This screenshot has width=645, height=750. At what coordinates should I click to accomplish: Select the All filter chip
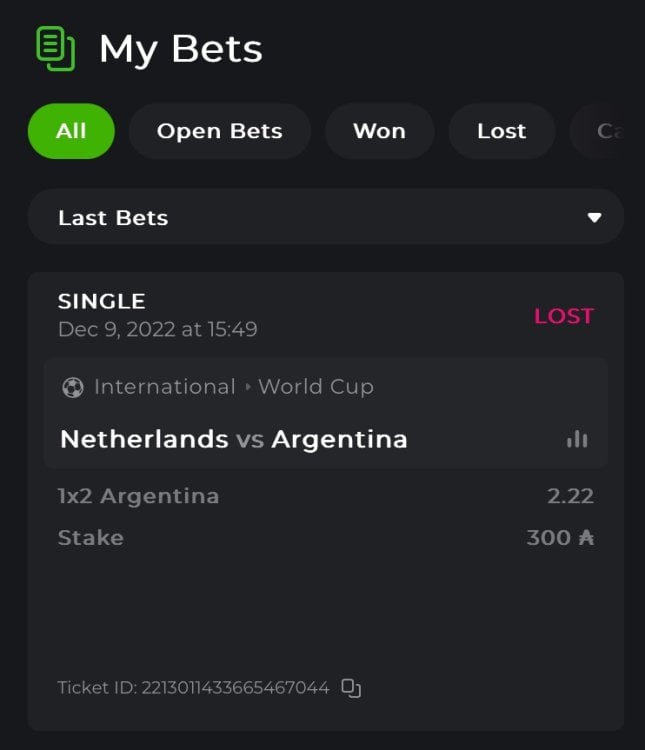[71, 131]
